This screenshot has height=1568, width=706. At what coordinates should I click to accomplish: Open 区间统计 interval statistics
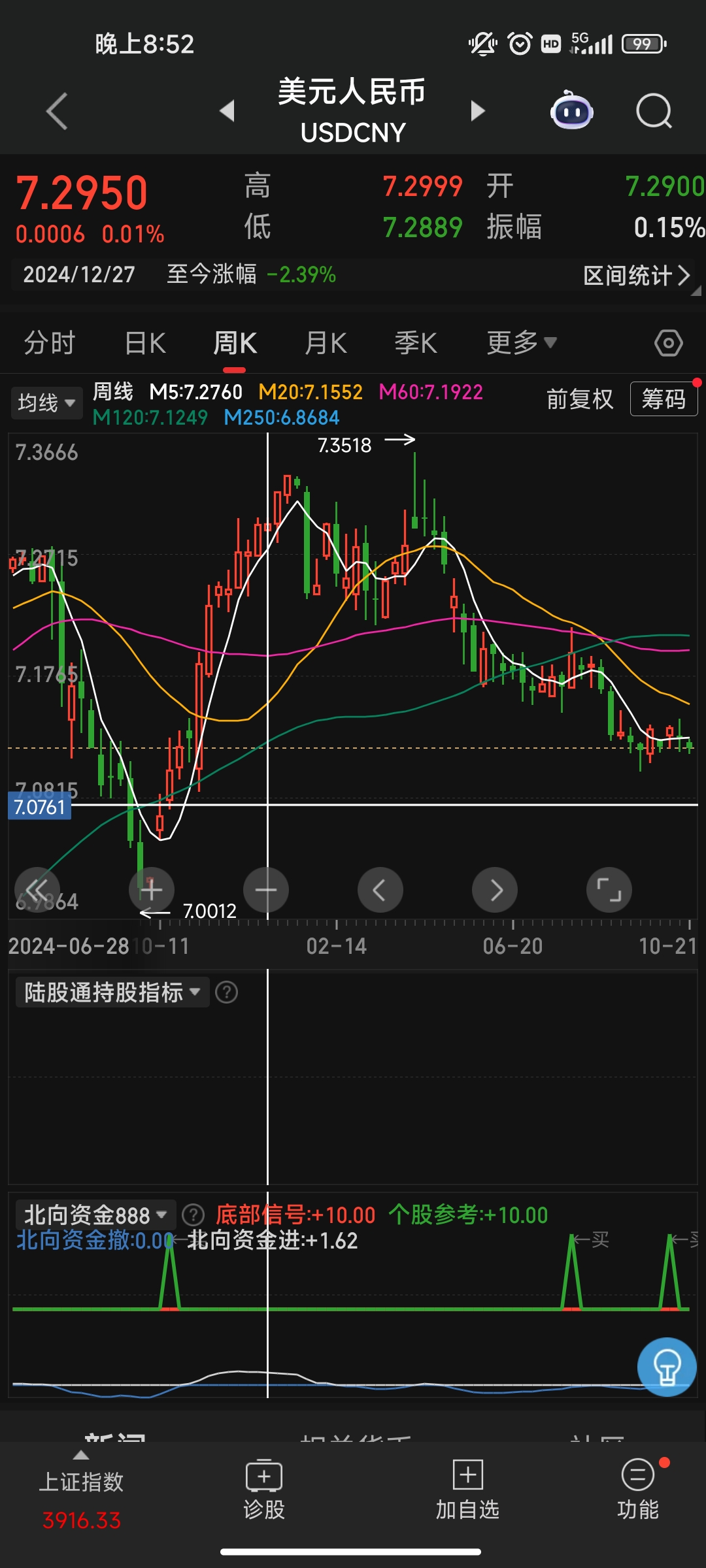pyautogui.click(x=636, y=275)
